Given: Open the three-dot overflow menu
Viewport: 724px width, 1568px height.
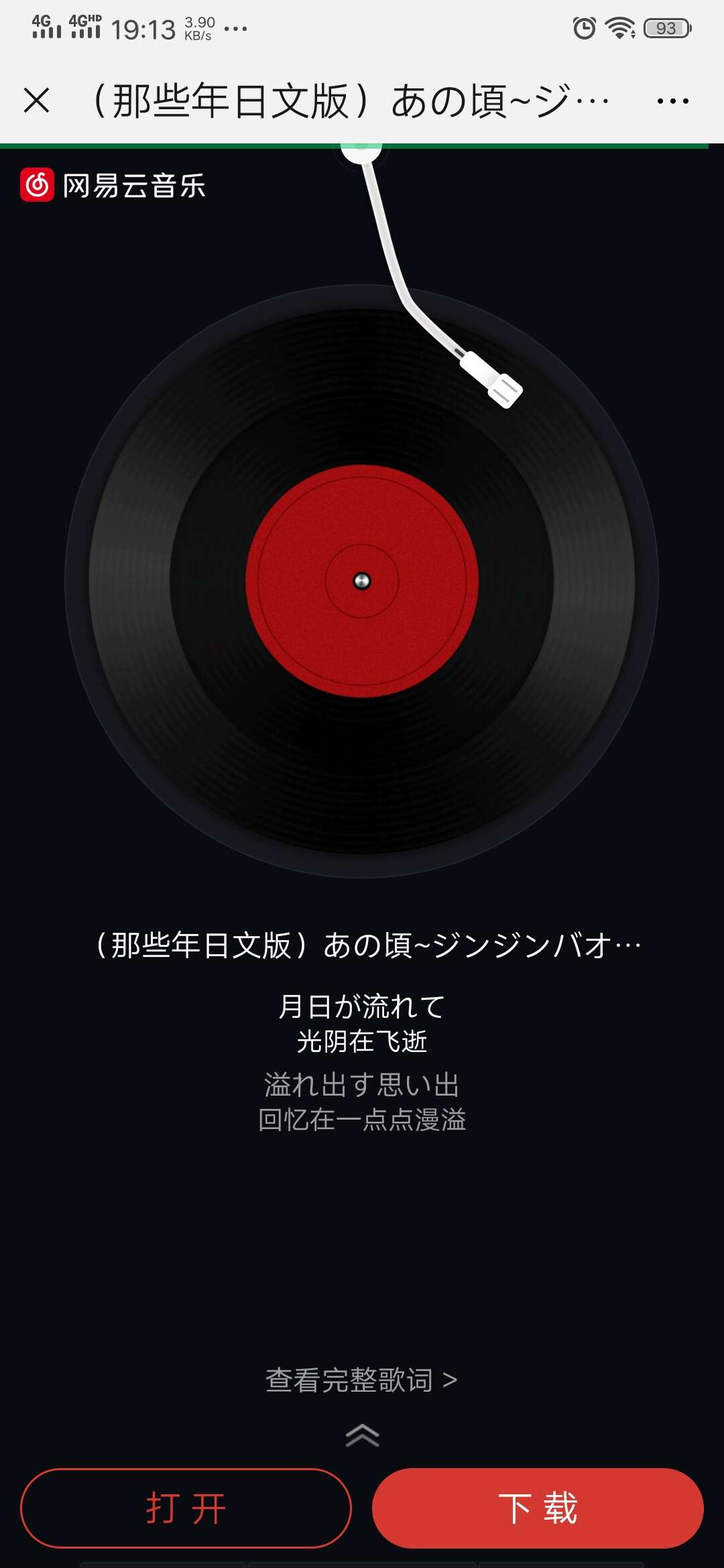Looking at the screenshot, I should (x=672, y=101).
